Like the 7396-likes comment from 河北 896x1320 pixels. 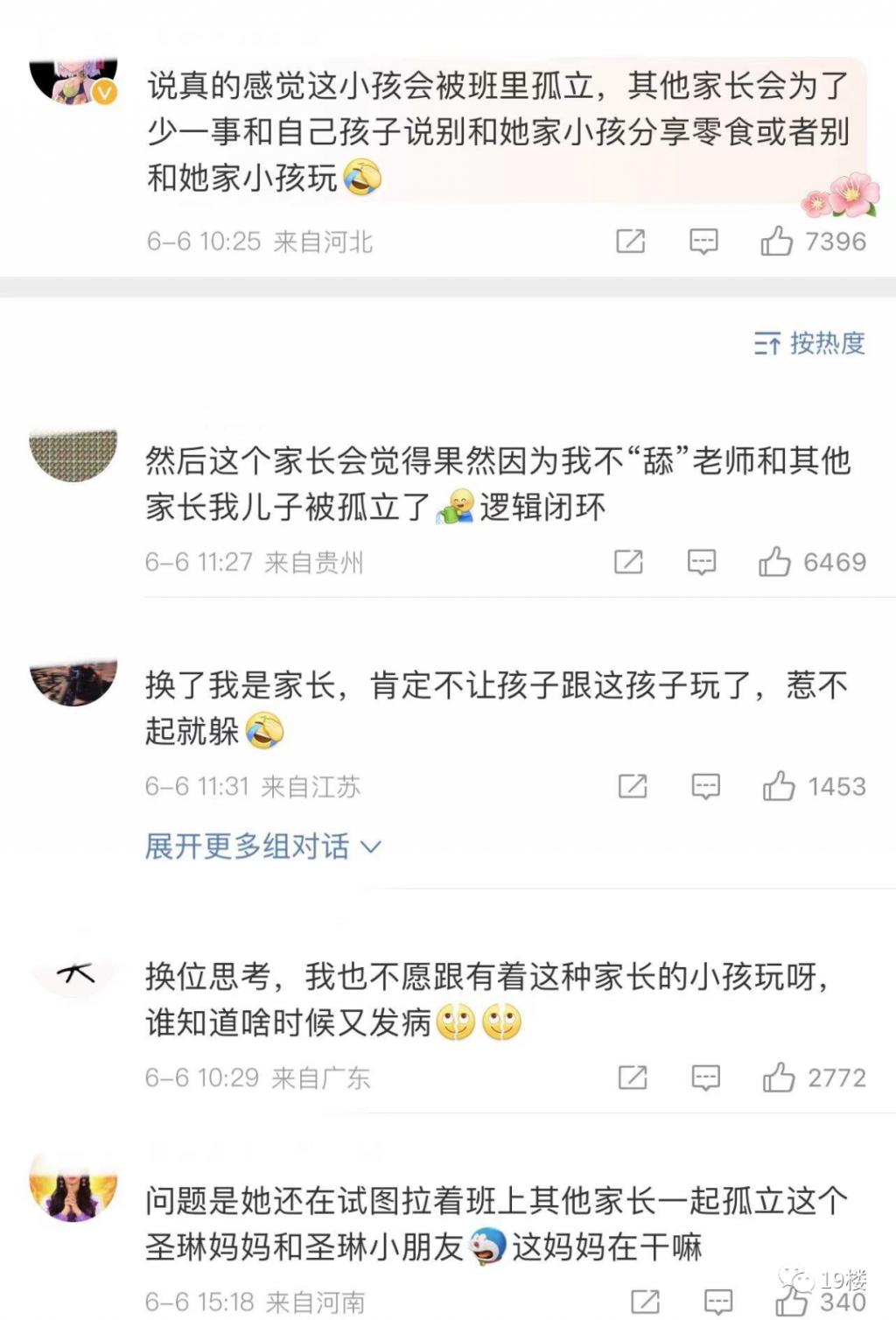click(777, 241)
